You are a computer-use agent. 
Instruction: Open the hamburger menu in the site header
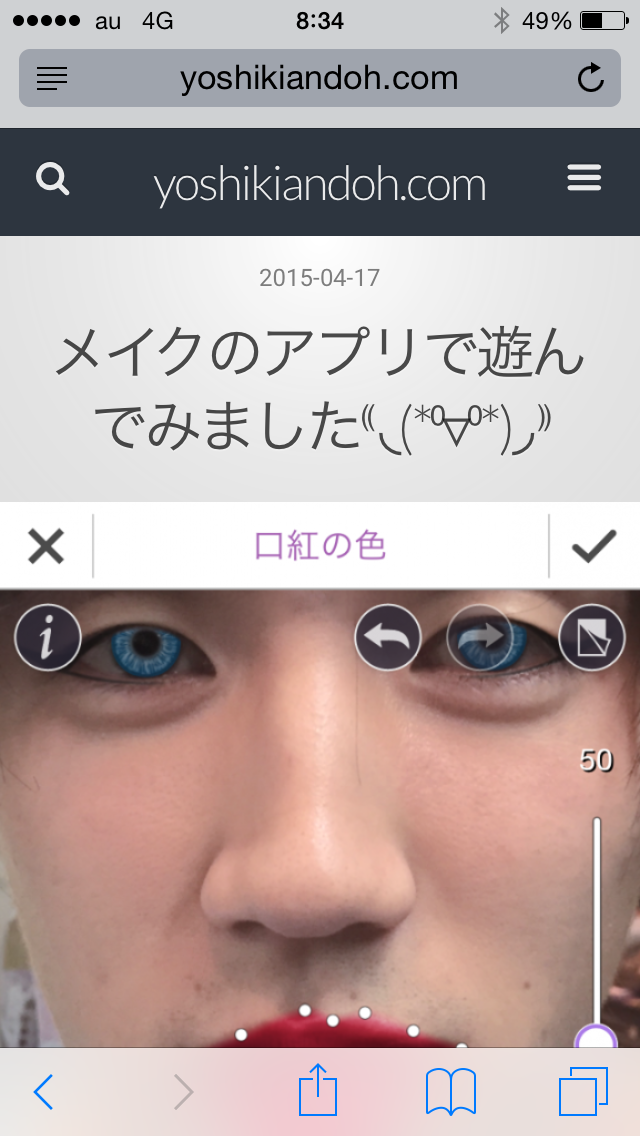pyautogui.click(x=584, y=178)
